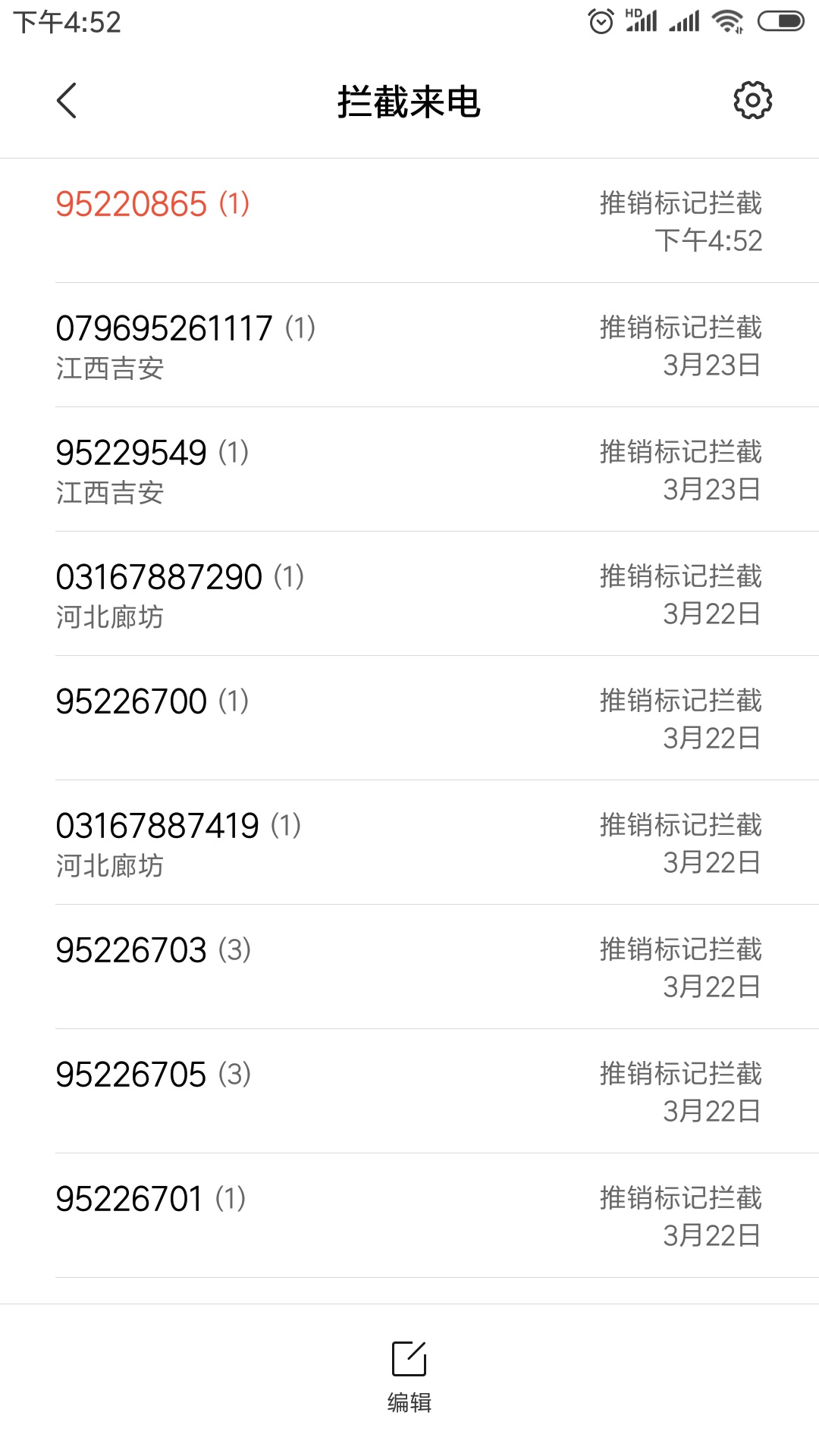This screenshot has height=1456, width=819.
Task: View the 95226705 blocked record
Action: tap(409, 1091)
